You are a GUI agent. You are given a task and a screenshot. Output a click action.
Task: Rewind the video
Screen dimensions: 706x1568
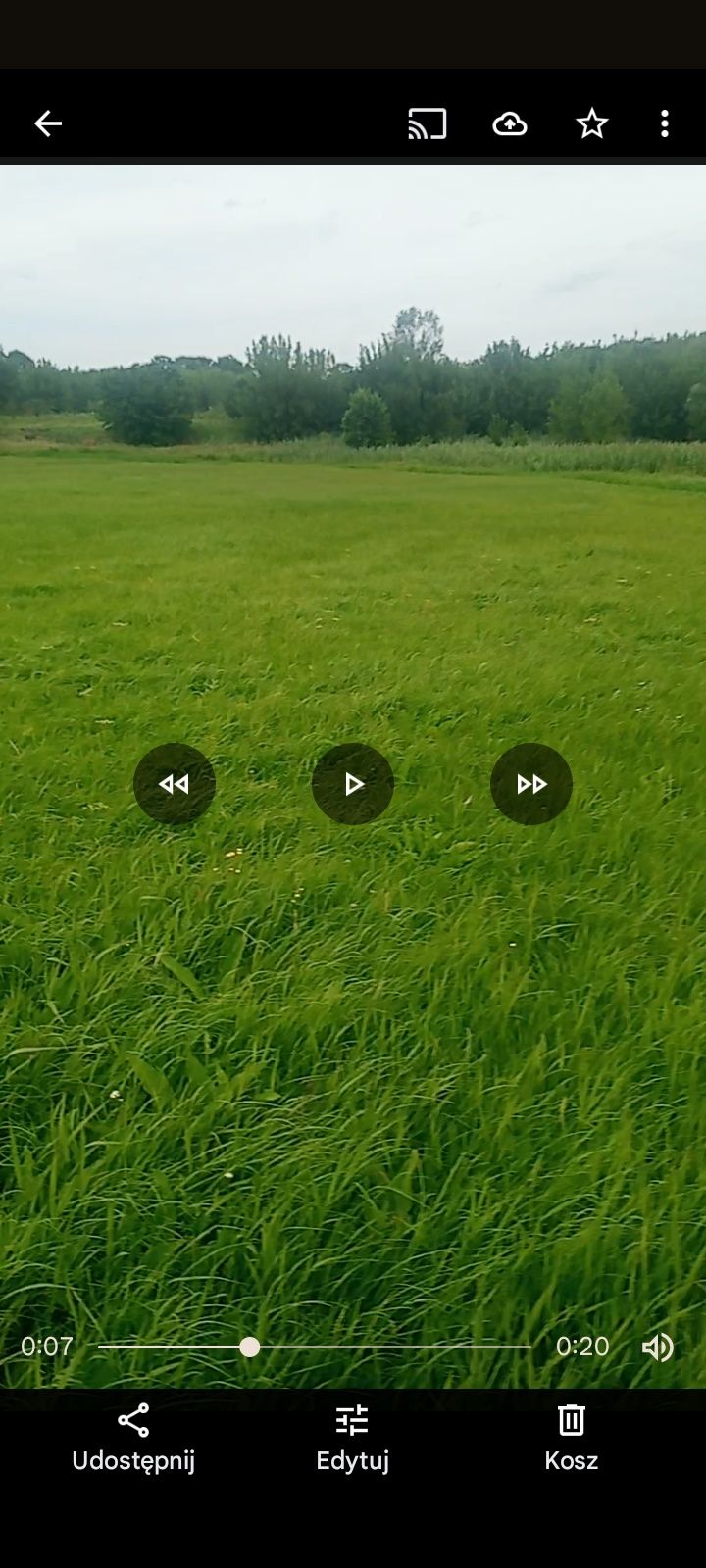pyautogui.click(x=175, y=784)
